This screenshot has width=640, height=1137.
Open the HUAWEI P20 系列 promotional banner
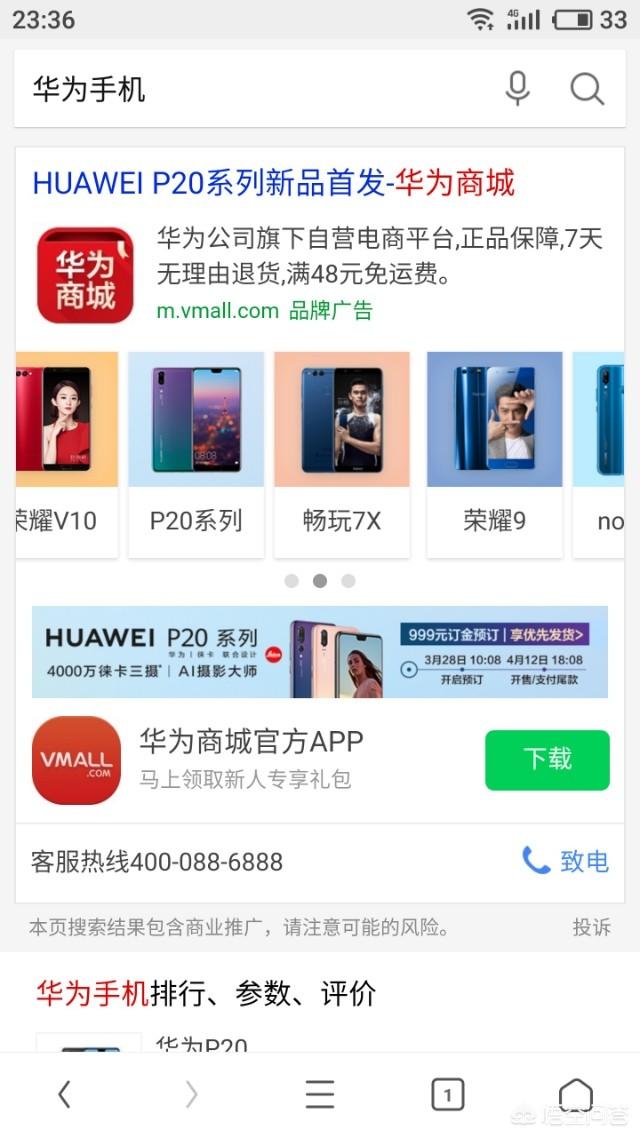pos(319,652)
